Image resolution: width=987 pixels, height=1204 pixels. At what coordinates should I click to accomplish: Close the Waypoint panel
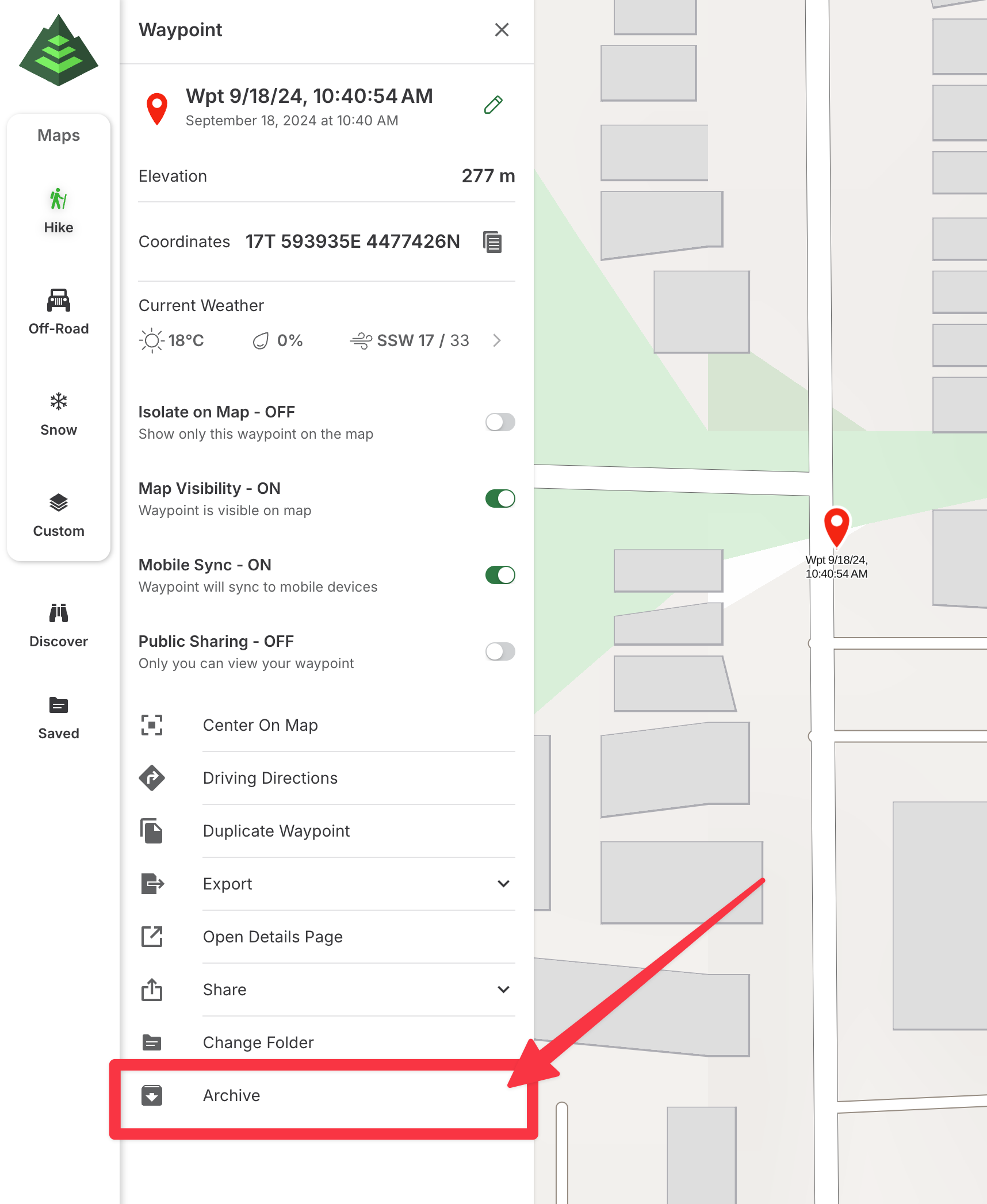click(x=502, y=30)
